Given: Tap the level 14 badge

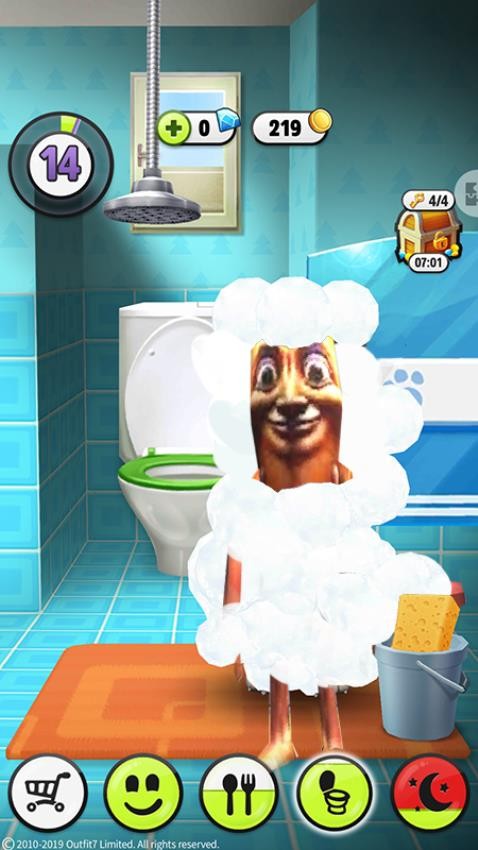Looking at the screenshot, I should click(x=61, y=164).
